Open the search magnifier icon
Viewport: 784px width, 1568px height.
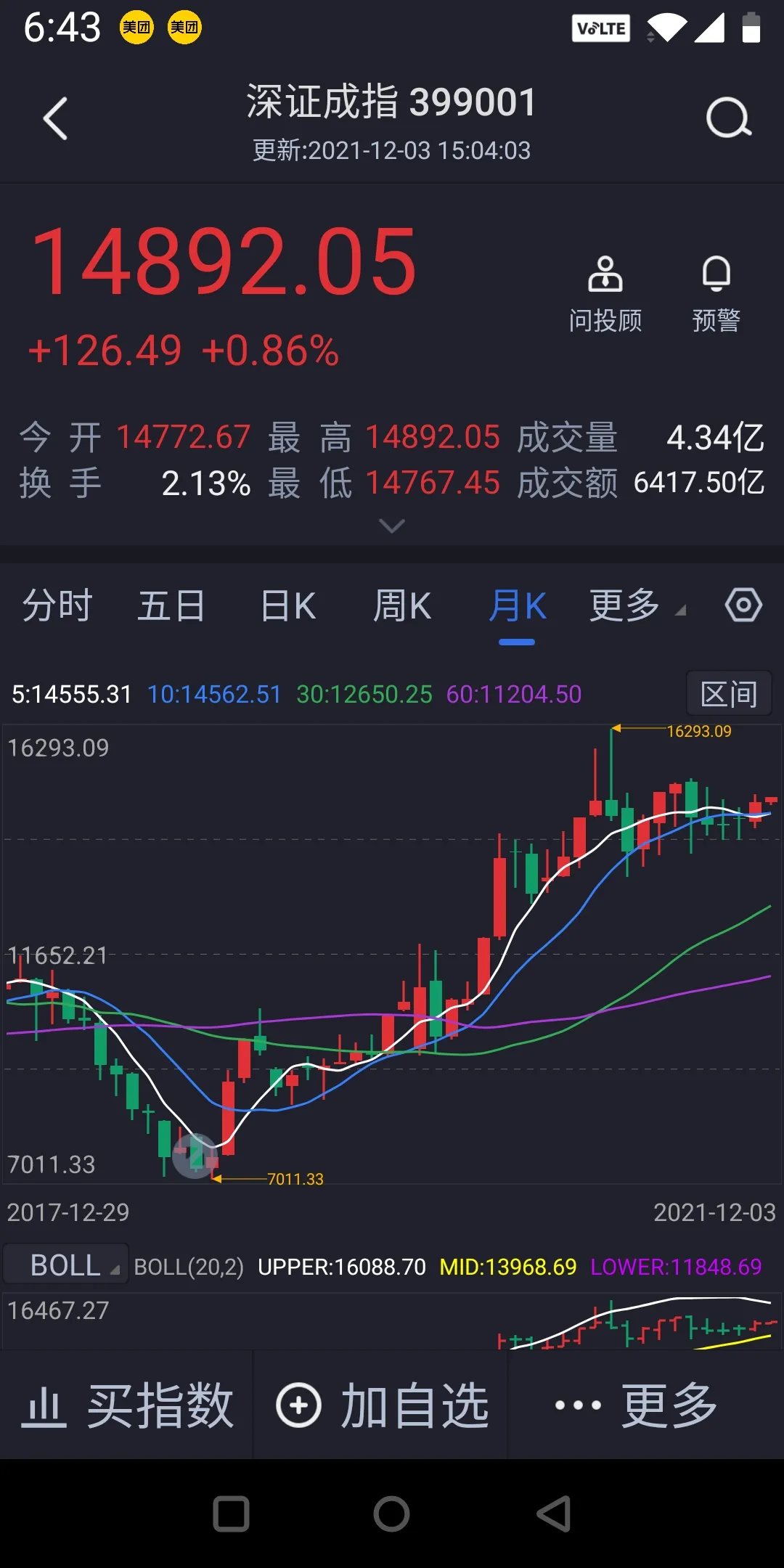728,118
